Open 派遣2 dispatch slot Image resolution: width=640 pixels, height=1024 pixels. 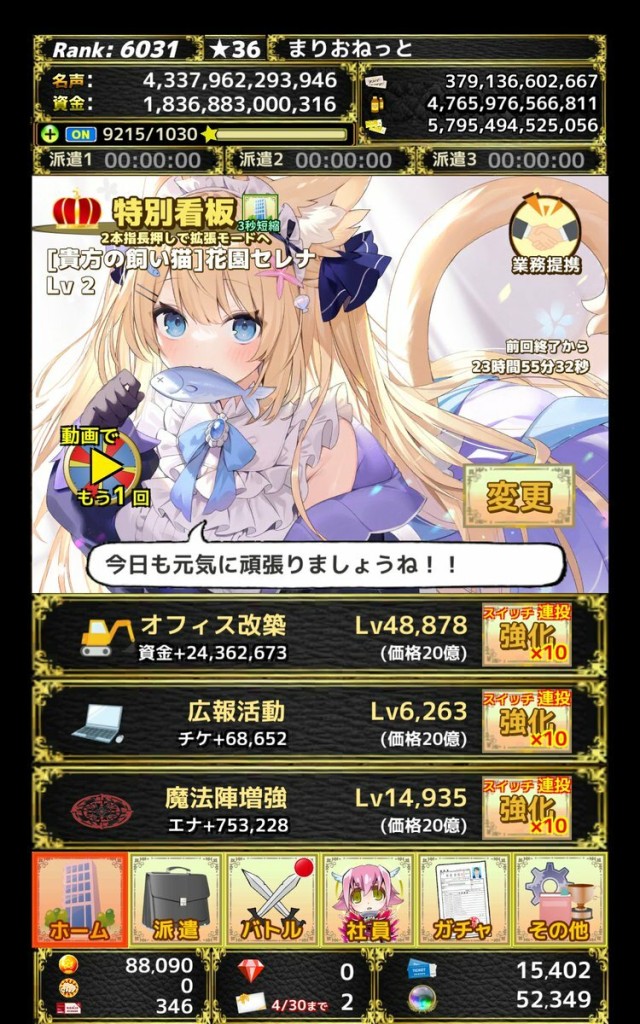(x=319, y=160)
